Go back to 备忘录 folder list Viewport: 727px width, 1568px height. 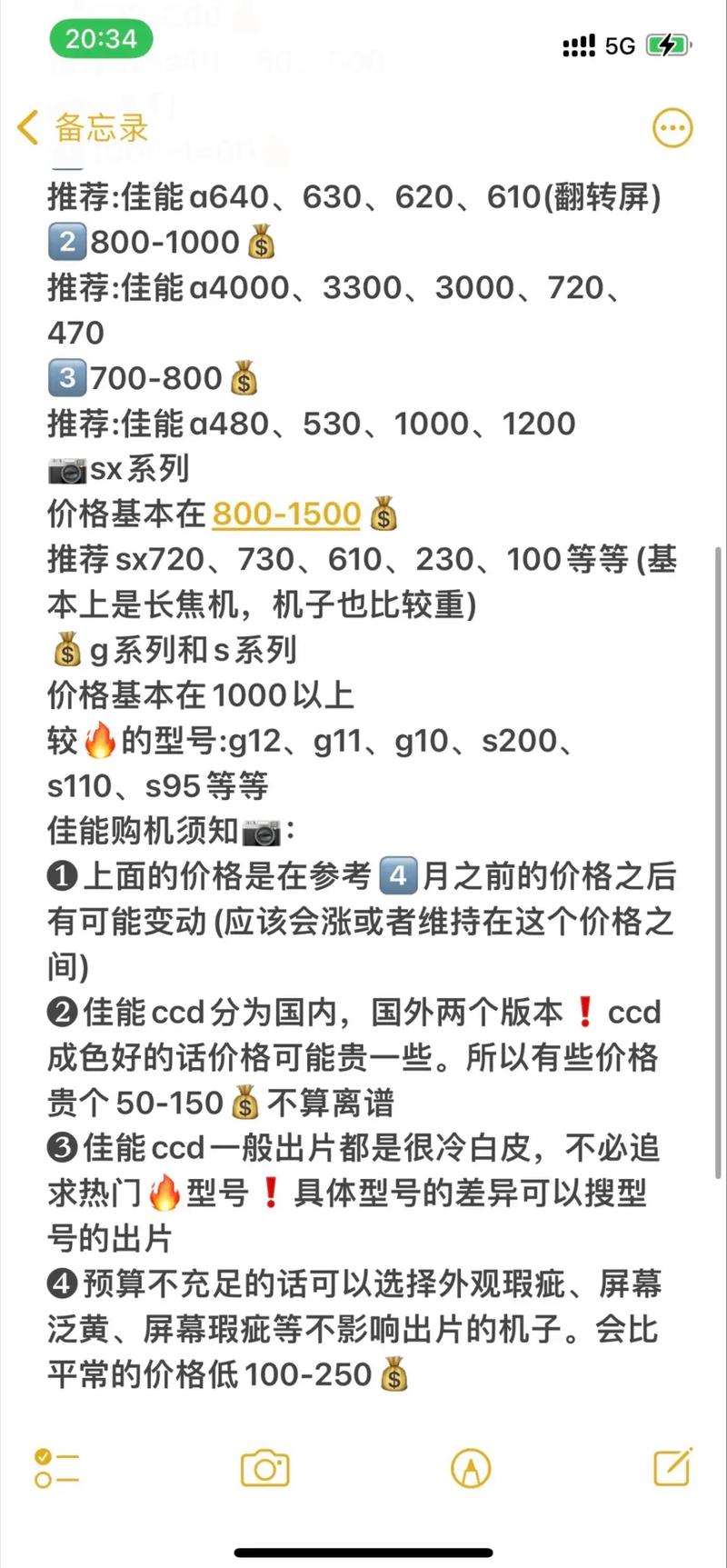[x=82, y=128]
